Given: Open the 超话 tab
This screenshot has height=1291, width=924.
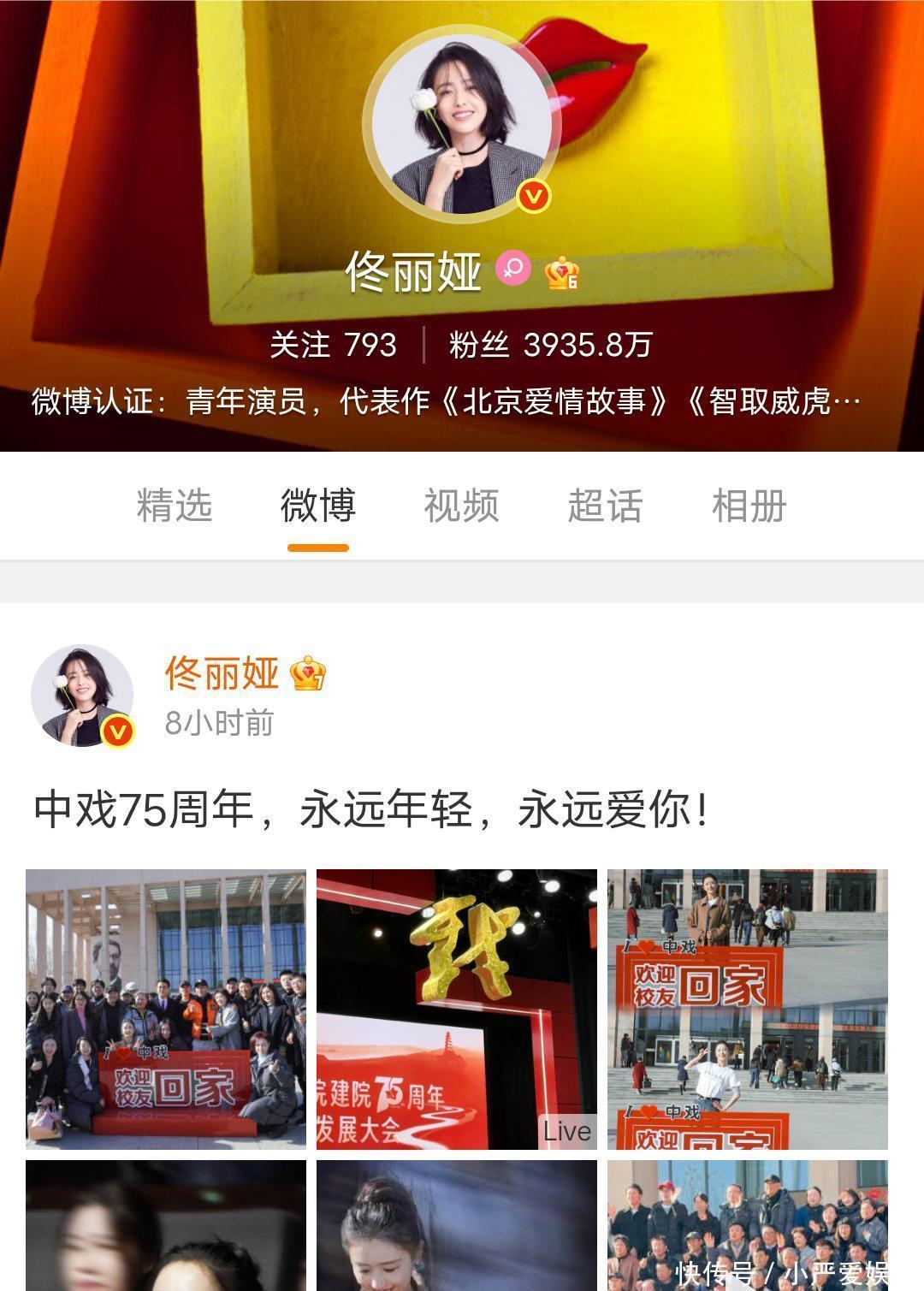Looking at the screenshot, I should (x=605, y=505).
